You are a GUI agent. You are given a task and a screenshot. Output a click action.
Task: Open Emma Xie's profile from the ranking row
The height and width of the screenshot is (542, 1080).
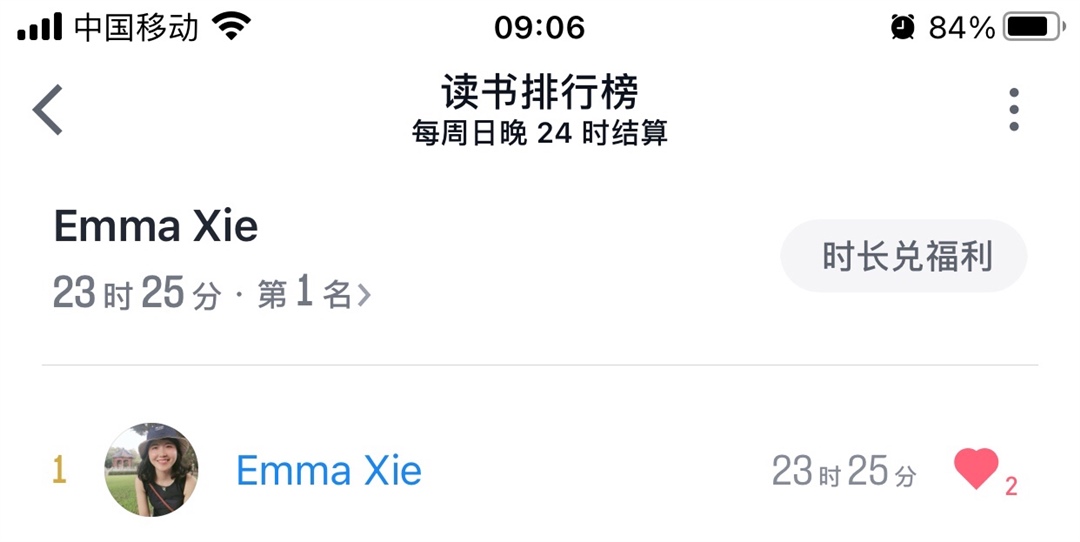point(328,470)
